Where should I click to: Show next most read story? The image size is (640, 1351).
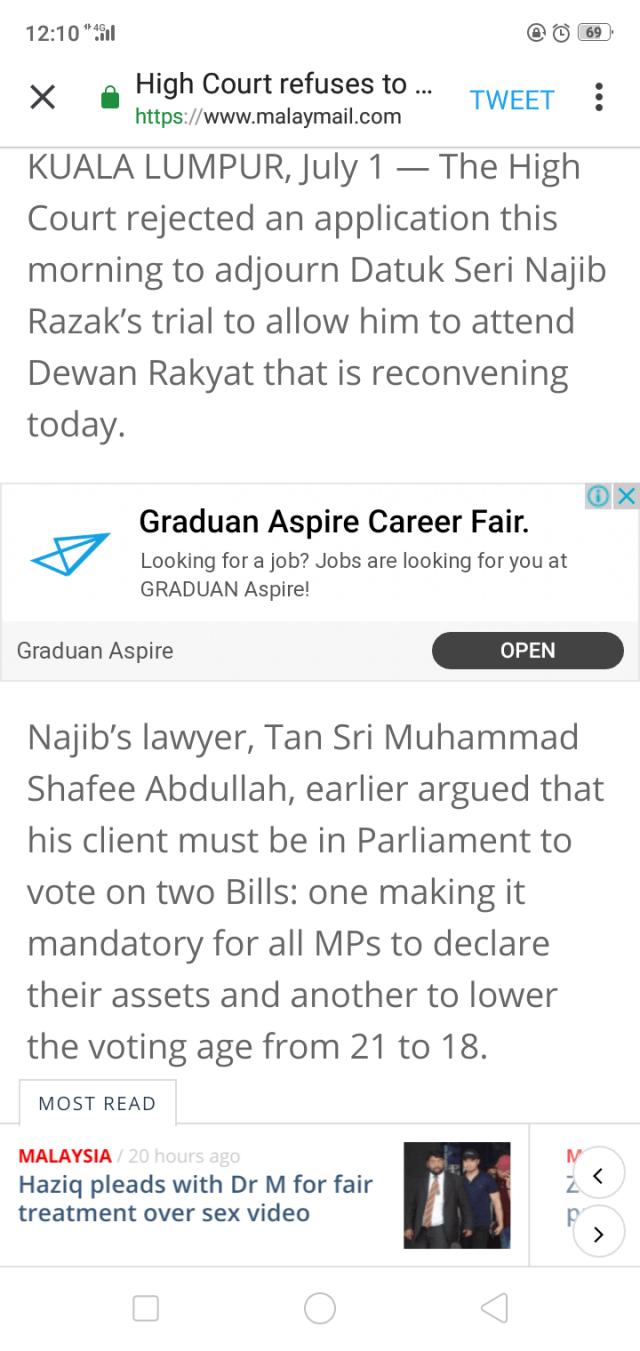click(x=598, y=1234)
